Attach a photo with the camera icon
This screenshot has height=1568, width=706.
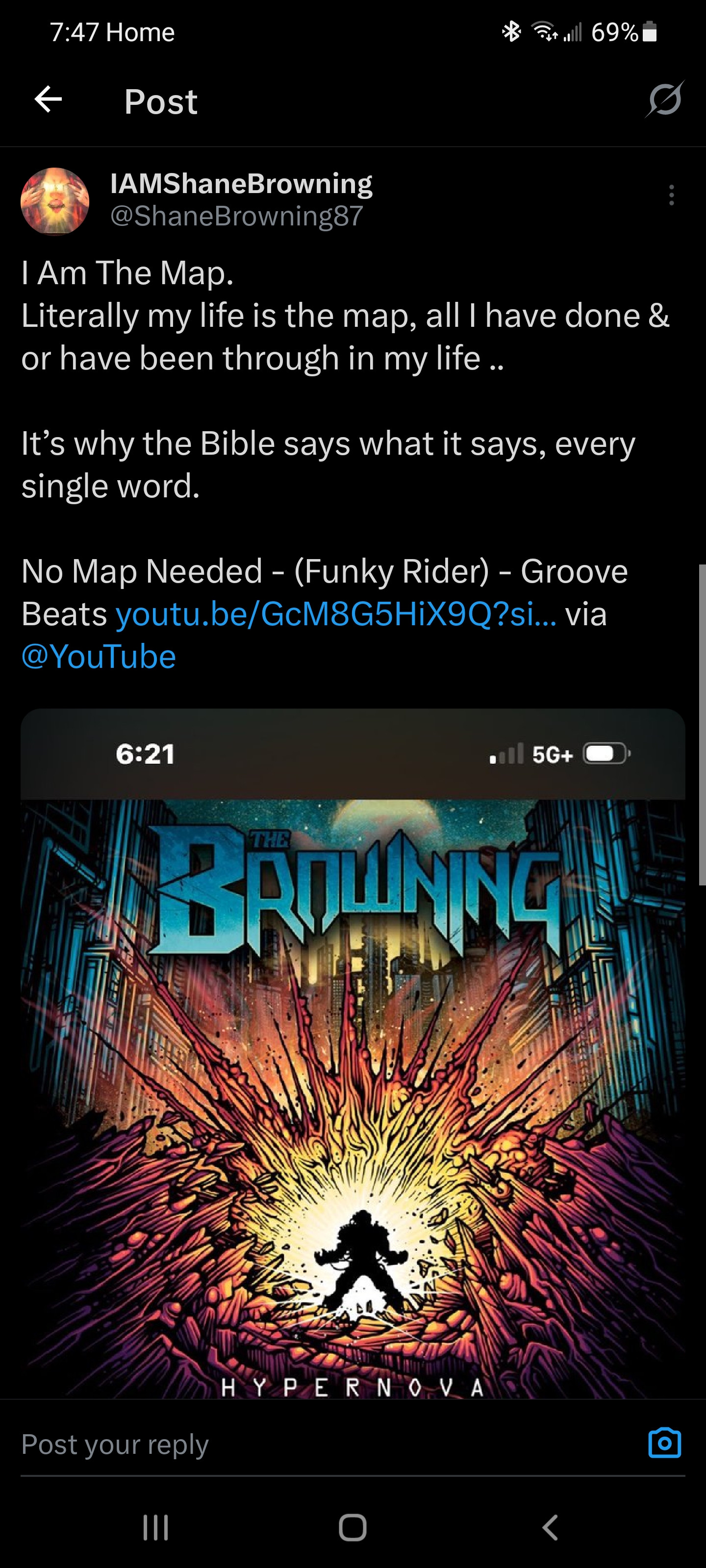(665, 1443)
